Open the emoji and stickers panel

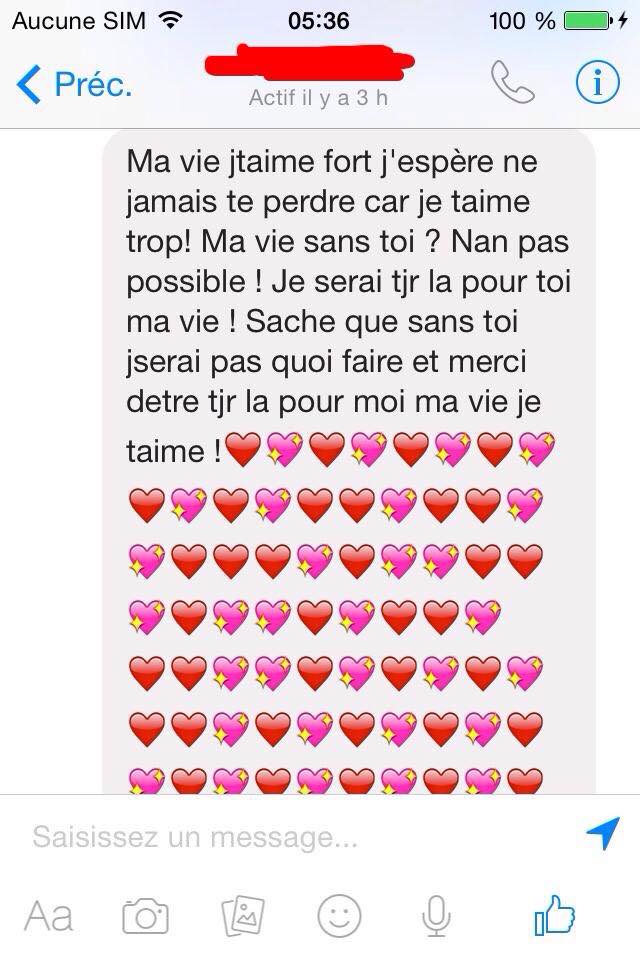click(339, 914)
